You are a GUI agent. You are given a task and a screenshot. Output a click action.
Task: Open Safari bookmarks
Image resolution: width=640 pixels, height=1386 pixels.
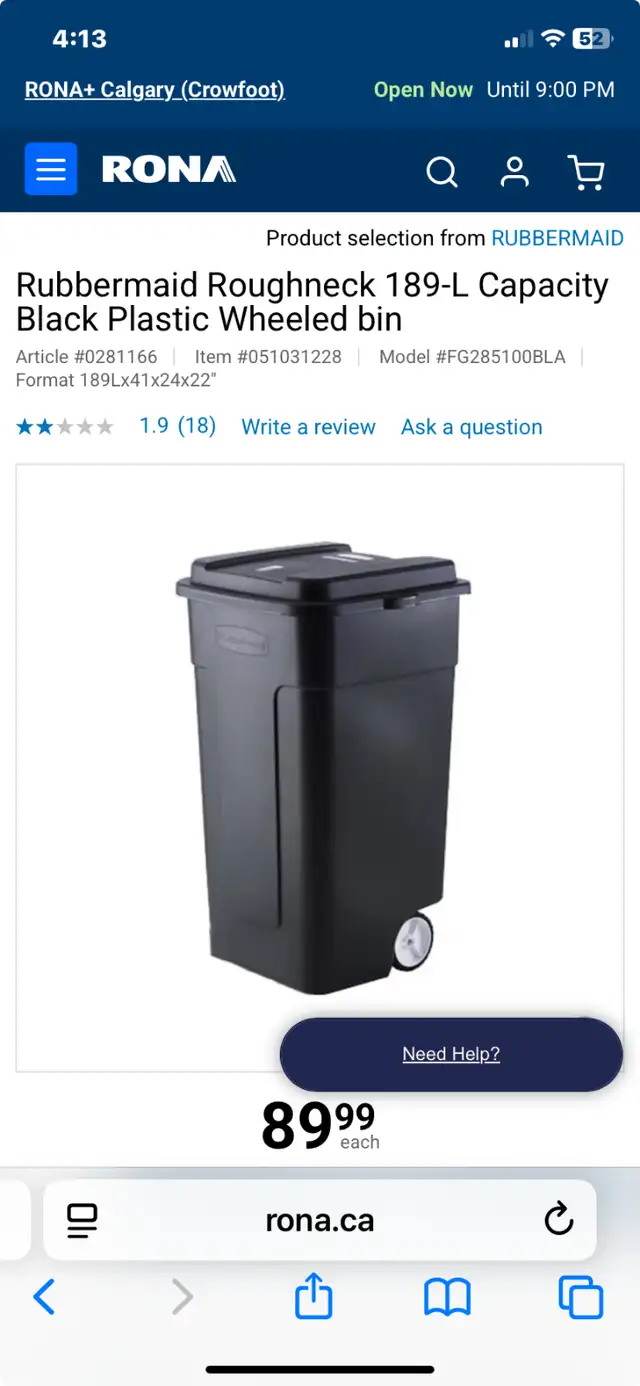(447, 1298)
